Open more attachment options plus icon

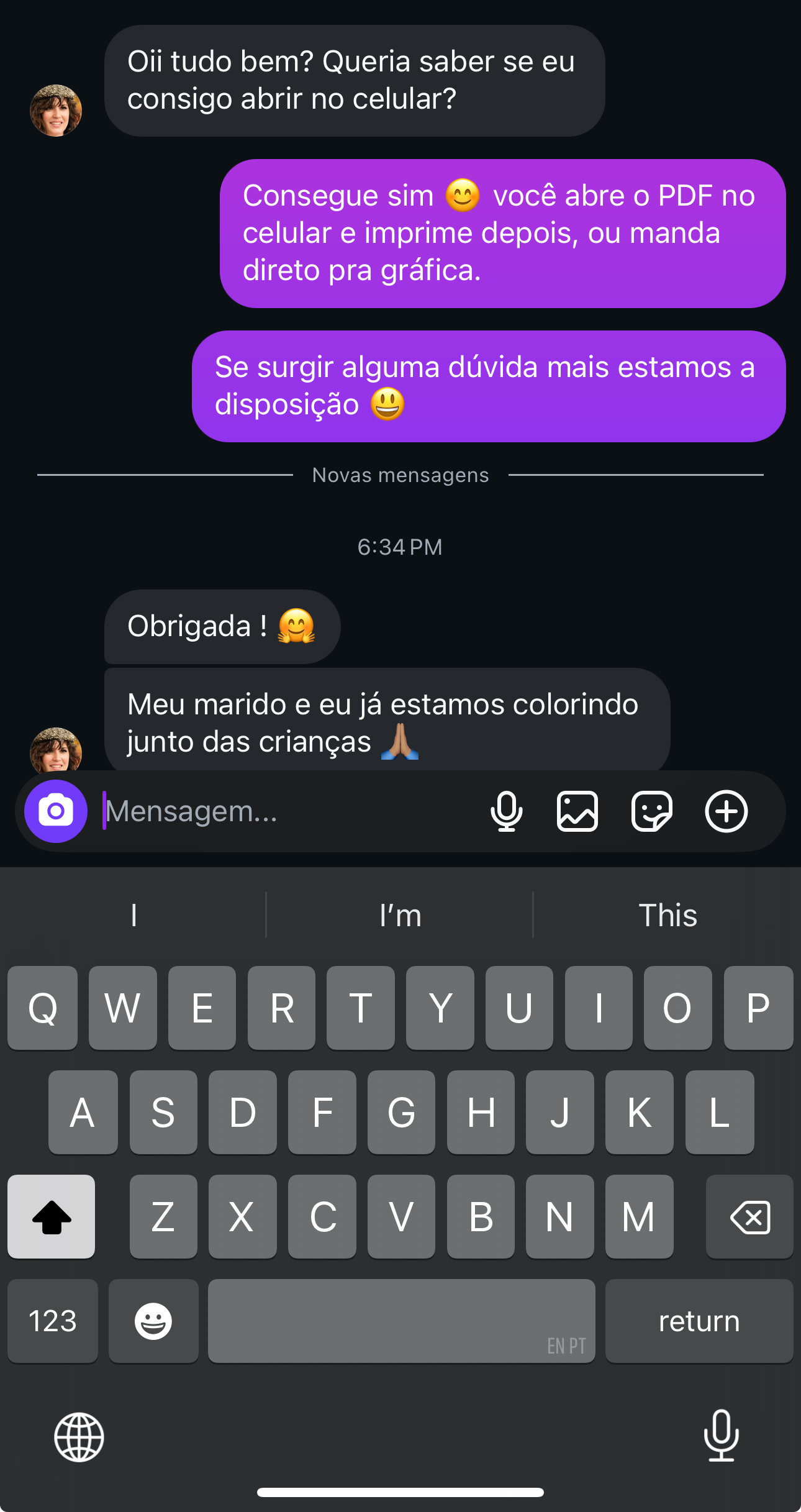point(726,811)
